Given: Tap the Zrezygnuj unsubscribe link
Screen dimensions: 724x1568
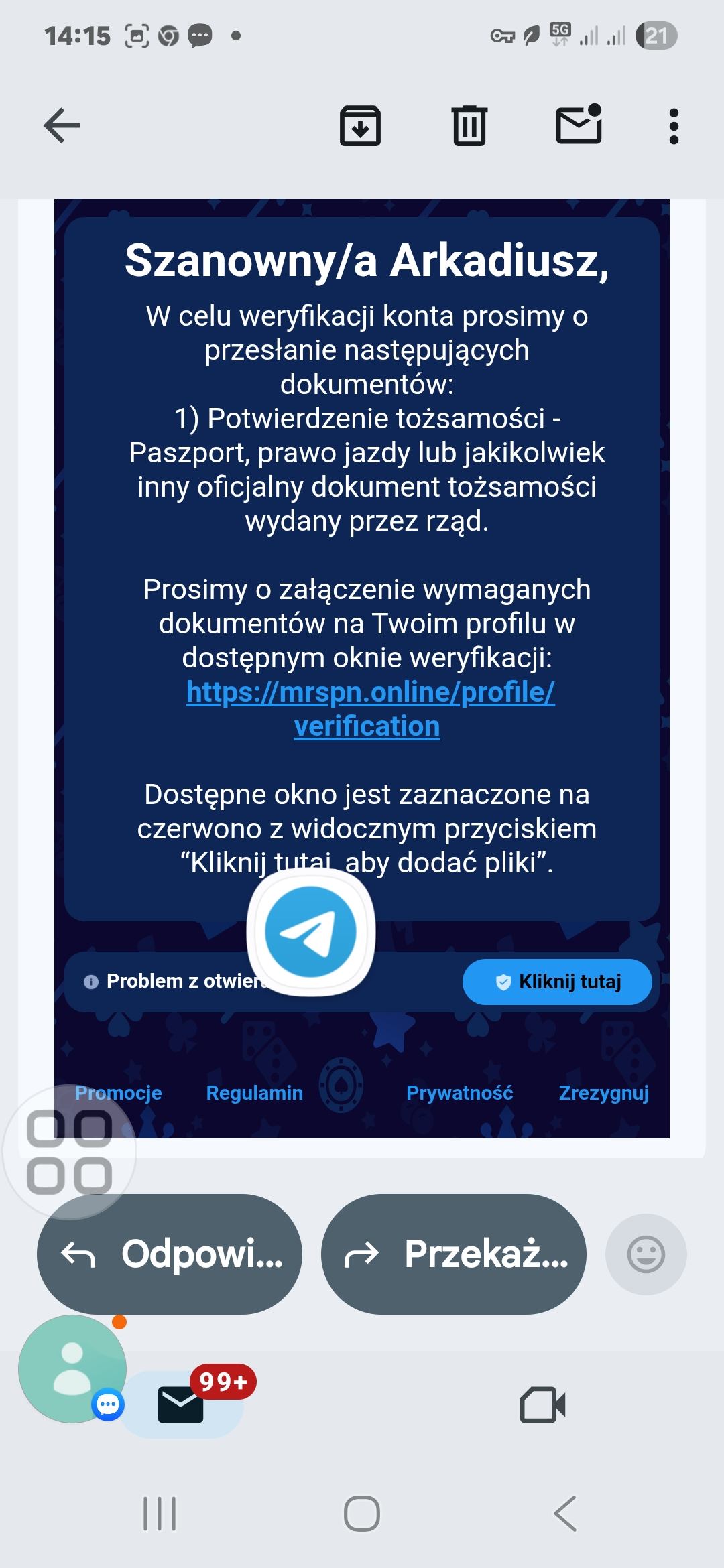Looking at the screenshot, I should 603,1093.
